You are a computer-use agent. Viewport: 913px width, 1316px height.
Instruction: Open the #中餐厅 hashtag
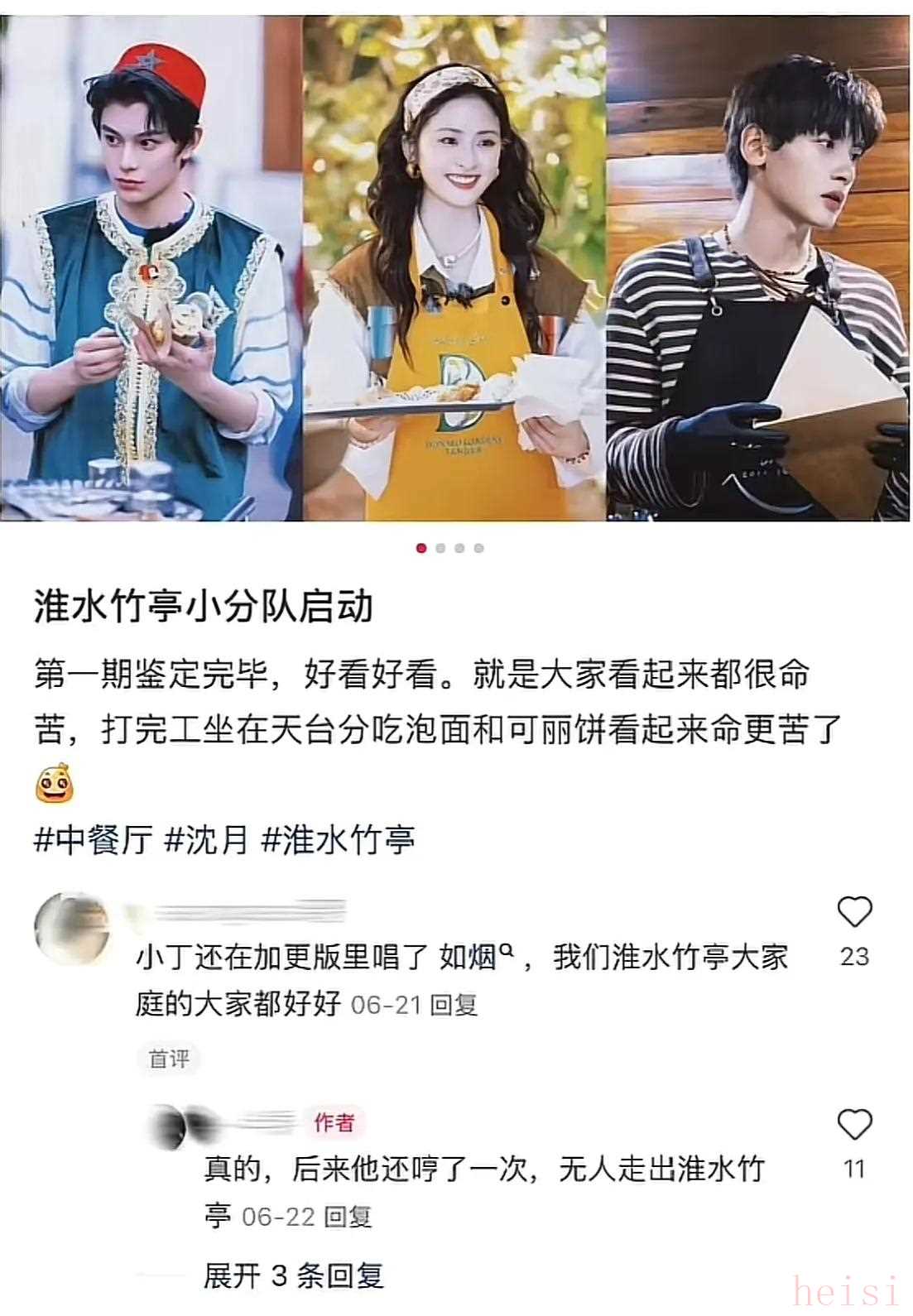(x=94, y=839)
